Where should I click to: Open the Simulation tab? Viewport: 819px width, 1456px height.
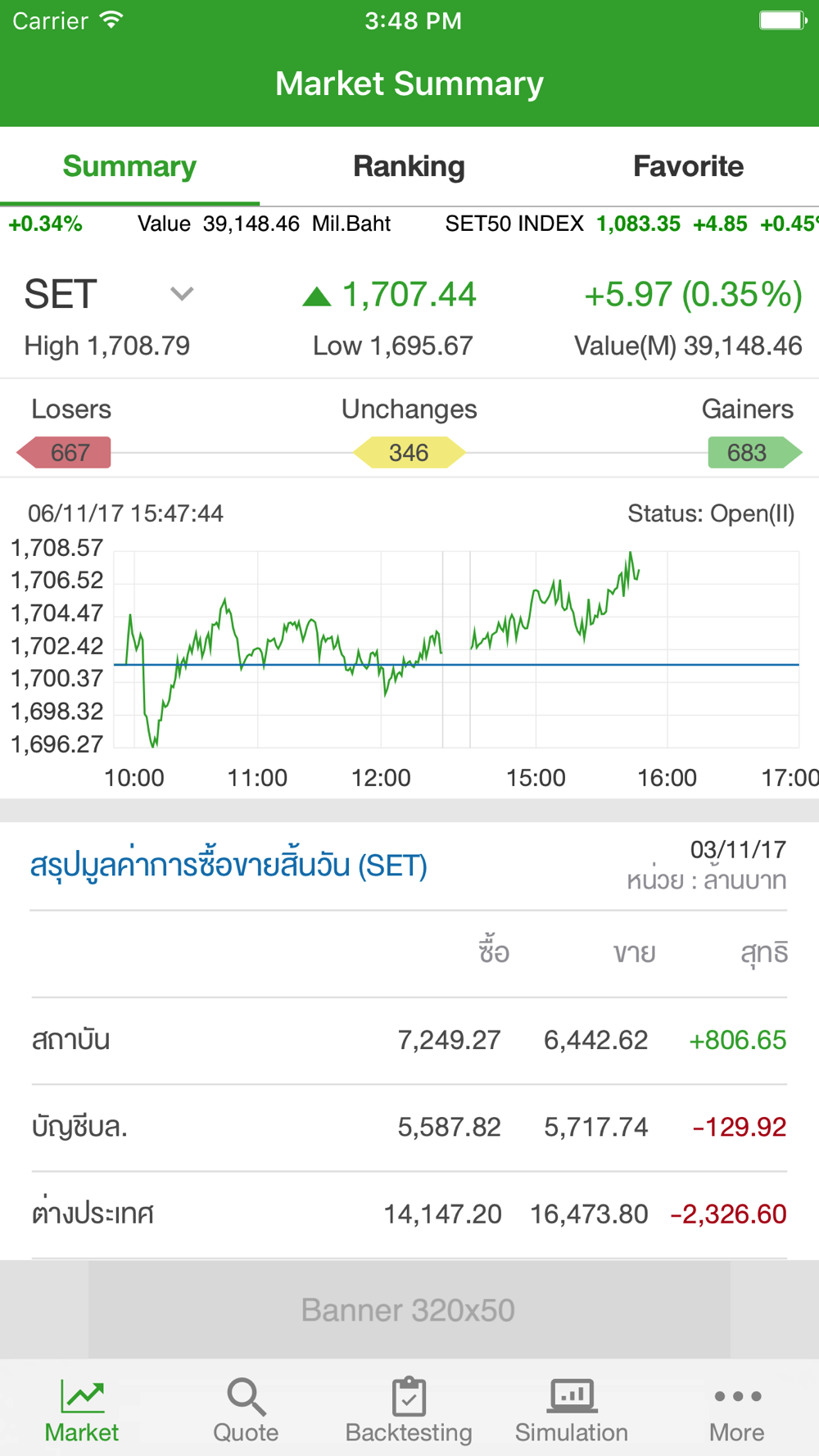pyautogui.click(x=572, y=1409)
